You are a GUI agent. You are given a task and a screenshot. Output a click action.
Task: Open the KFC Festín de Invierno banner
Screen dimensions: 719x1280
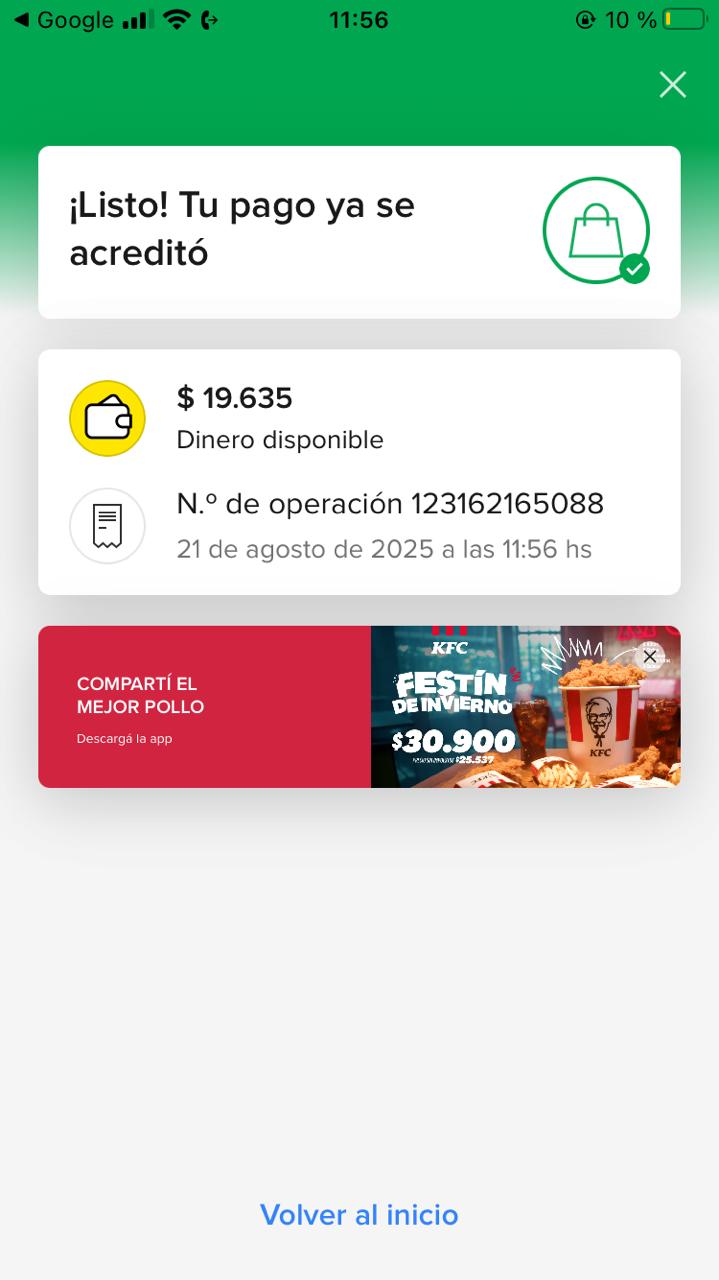pos(300,707)
